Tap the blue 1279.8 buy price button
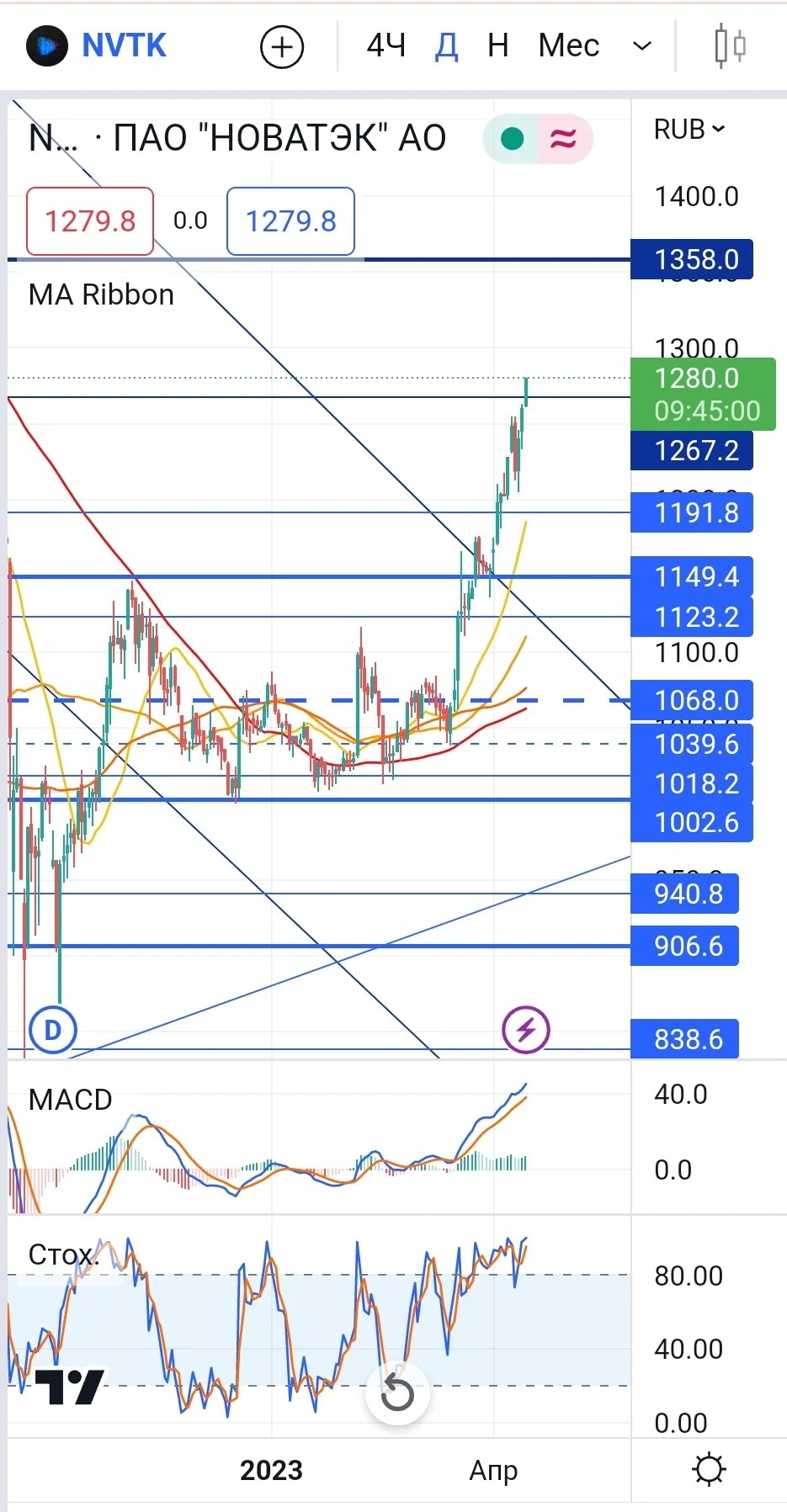The image size is (787, 1512). click(290, 221)
